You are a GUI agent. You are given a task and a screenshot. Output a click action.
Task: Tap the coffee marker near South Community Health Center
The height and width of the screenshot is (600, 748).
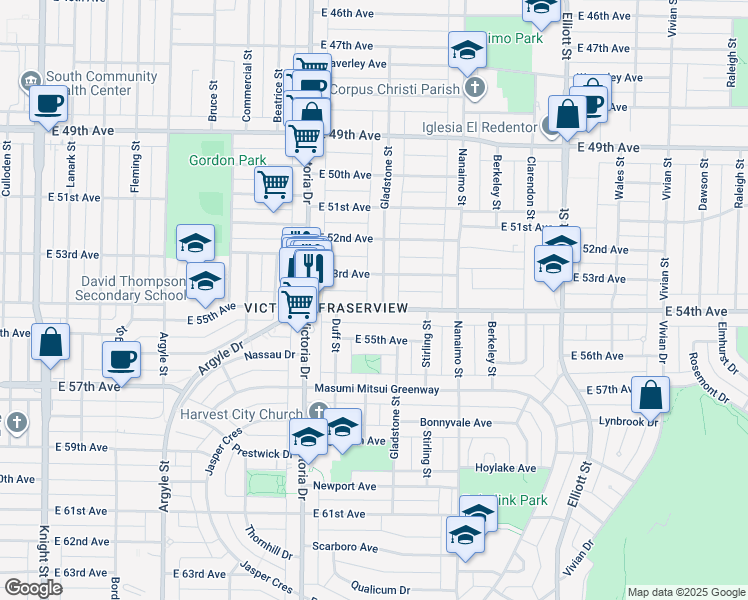(x=47, y=103)
